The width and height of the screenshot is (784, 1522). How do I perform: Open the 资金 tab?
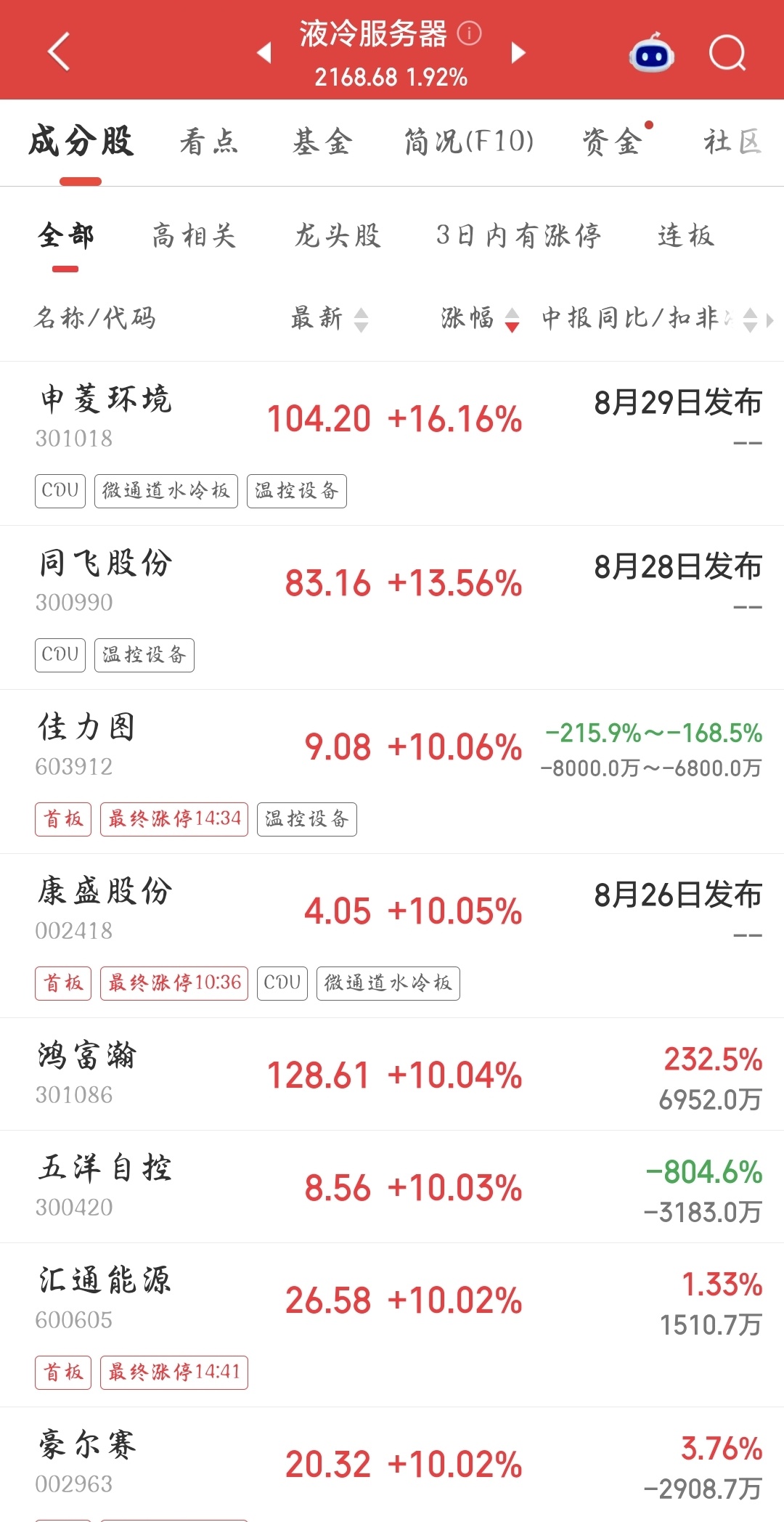[x=612, y=142]
